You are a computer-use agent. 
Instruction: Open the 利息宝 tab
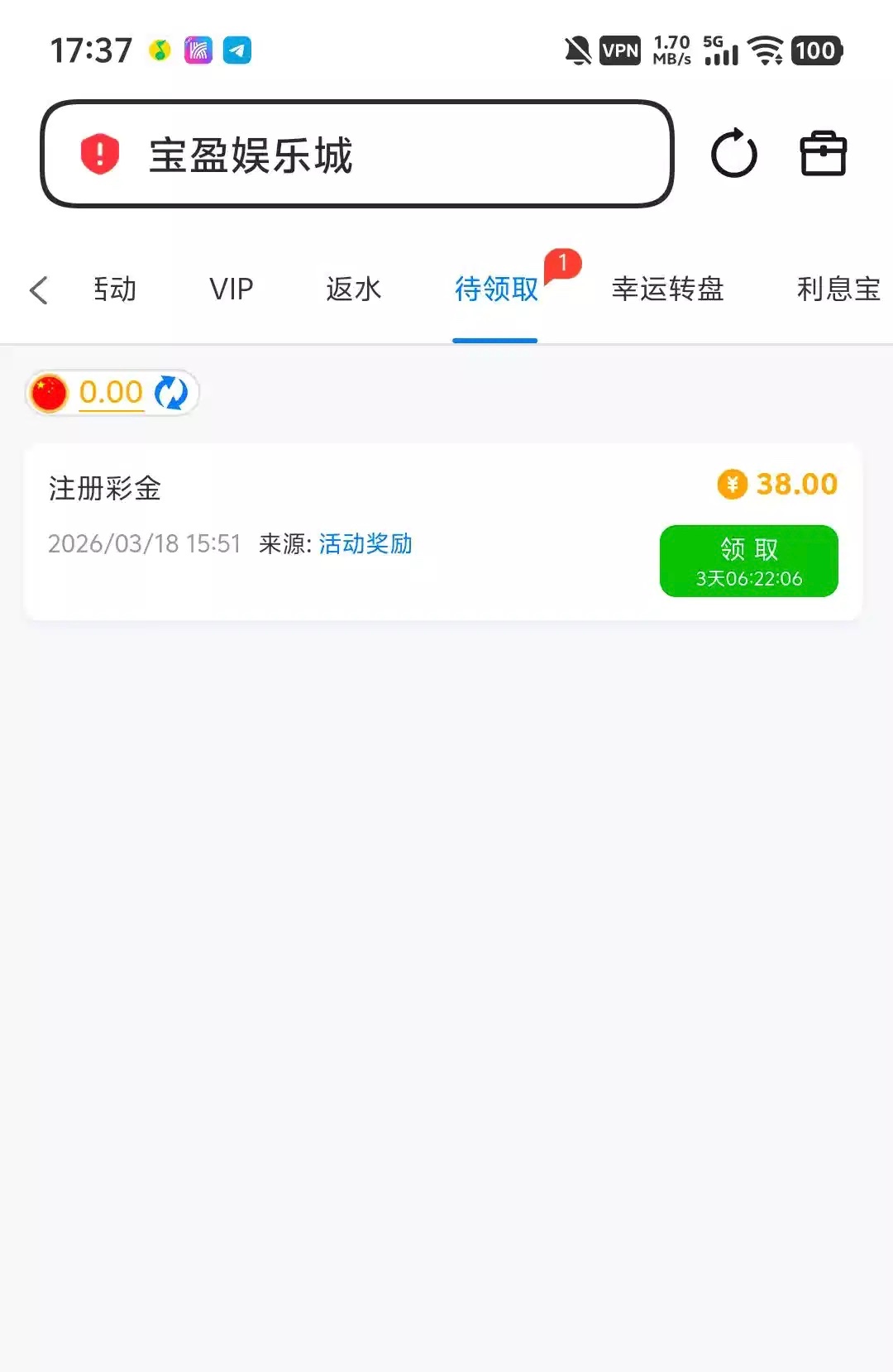tap(838, 289)
